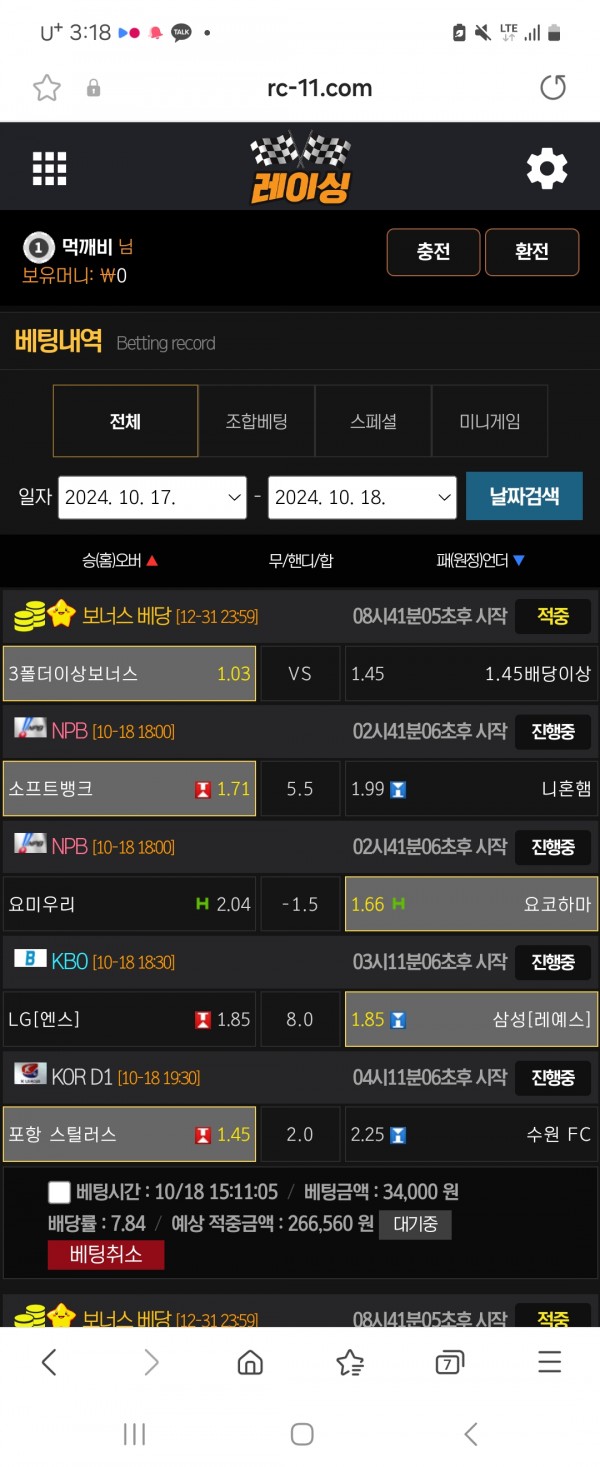The image size is (600, 1467).
Task: Go to the browser home page
Action: coord(250,1362)
